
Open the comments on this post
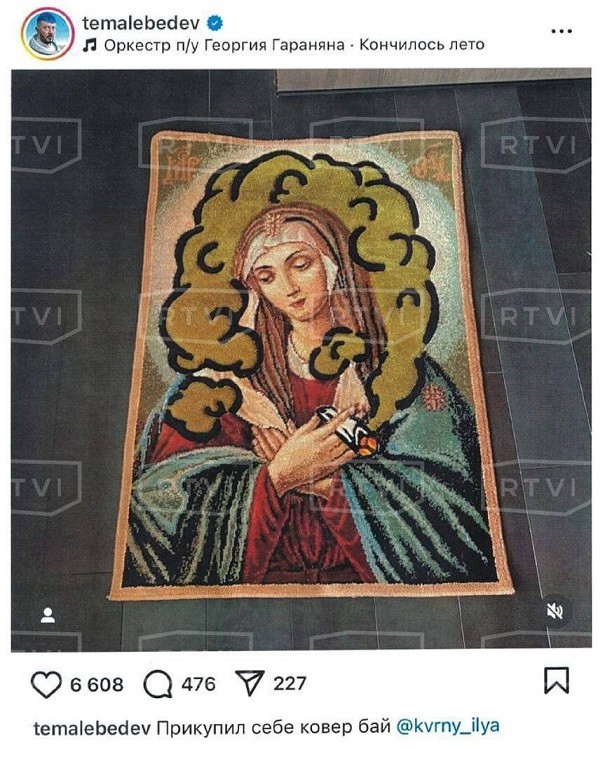tap(158, 684)
